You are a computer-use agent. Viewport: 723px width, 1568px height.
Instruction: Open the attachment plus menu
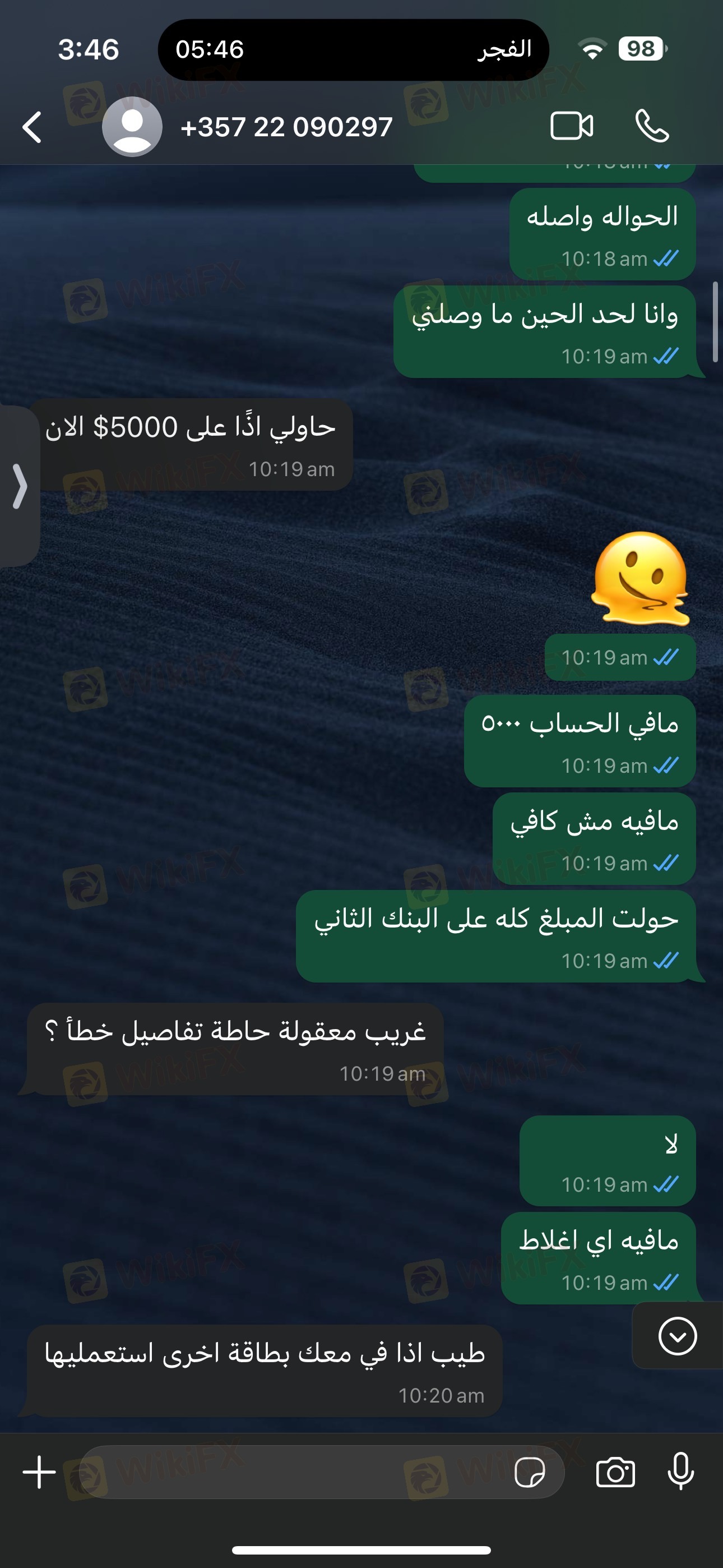pyautogui.click(x=39, y=1473)
